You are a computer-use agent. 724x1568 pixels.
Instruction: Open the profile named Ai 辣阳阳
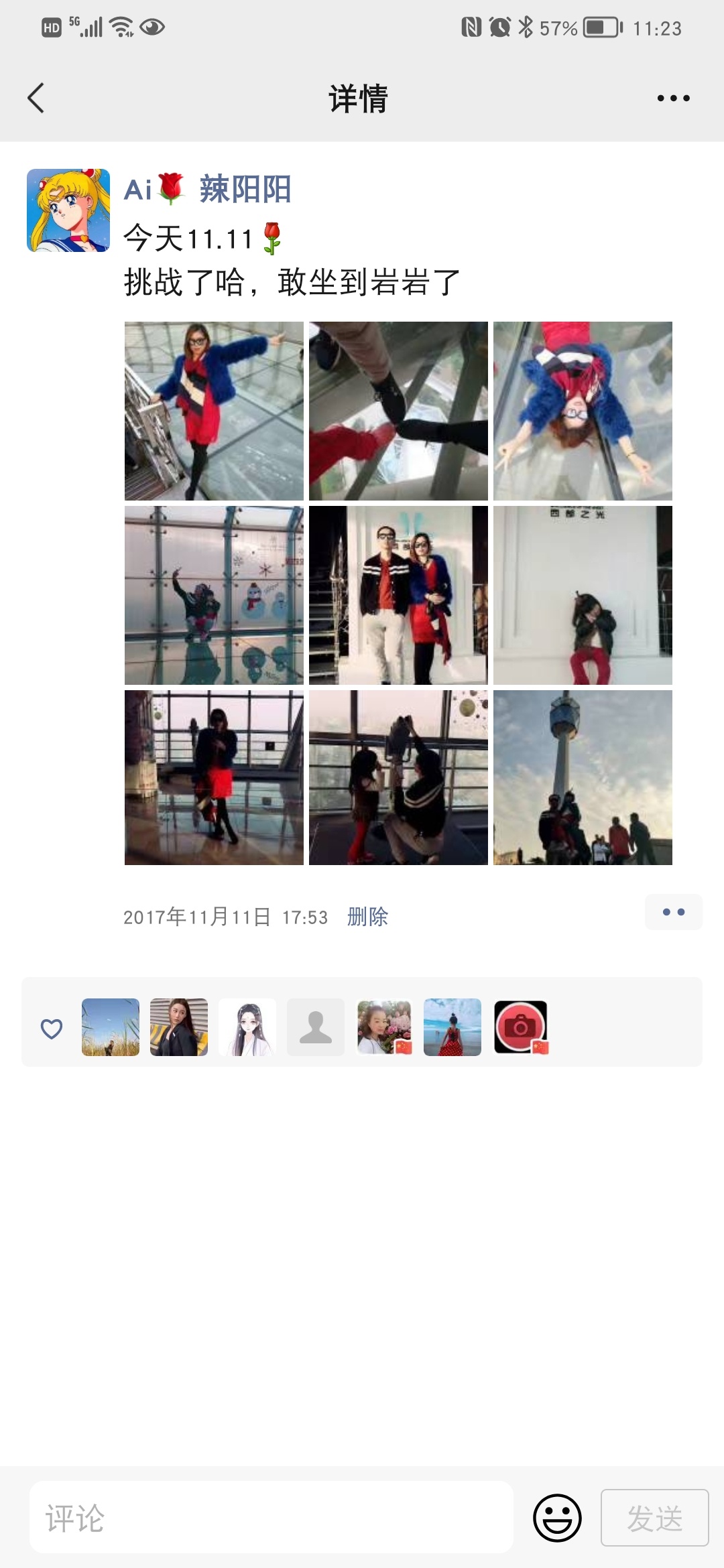pos(208,189)
